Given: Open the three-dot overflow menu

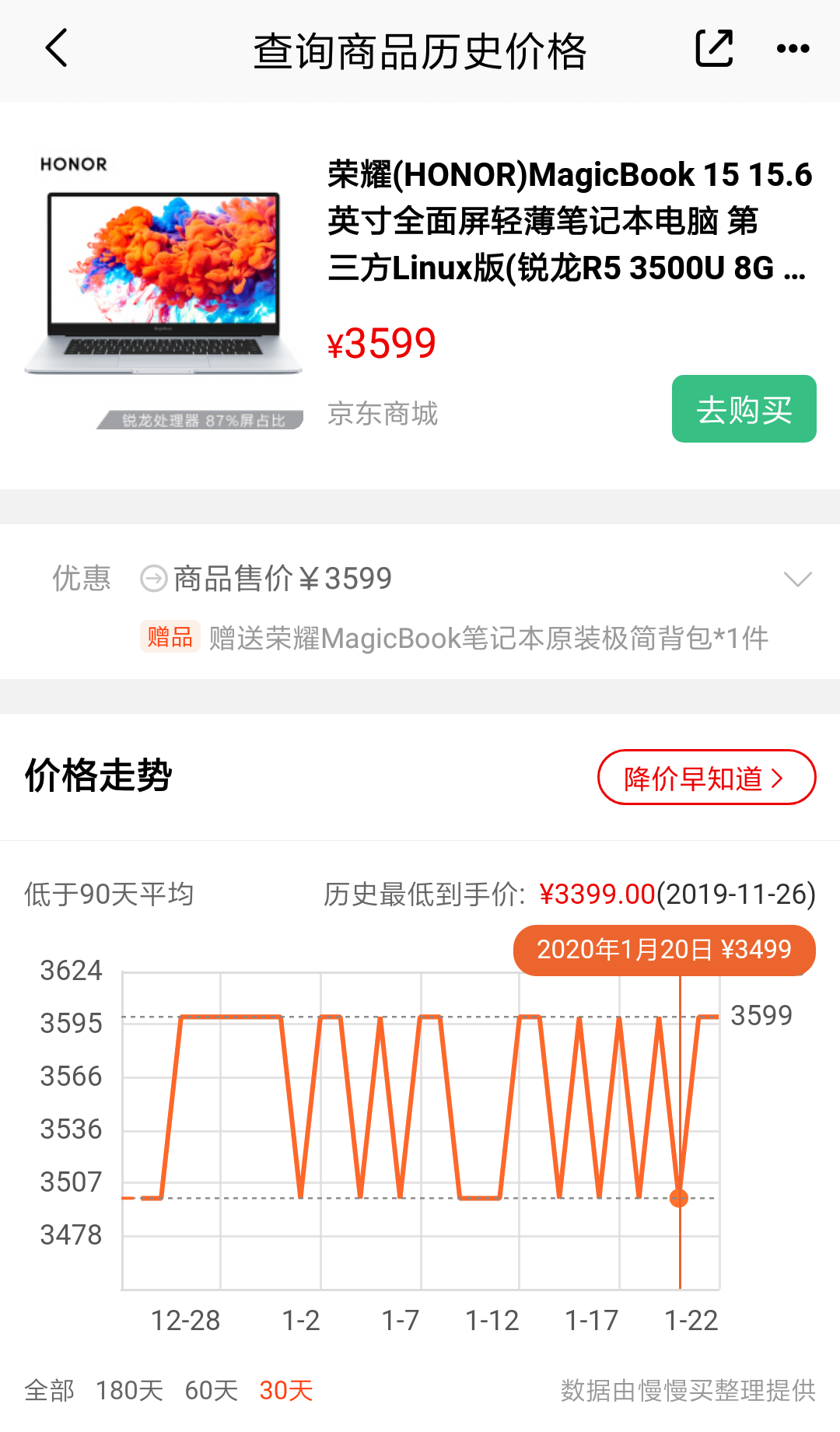Looking at the screenshot, I should (x=793, y=49).
